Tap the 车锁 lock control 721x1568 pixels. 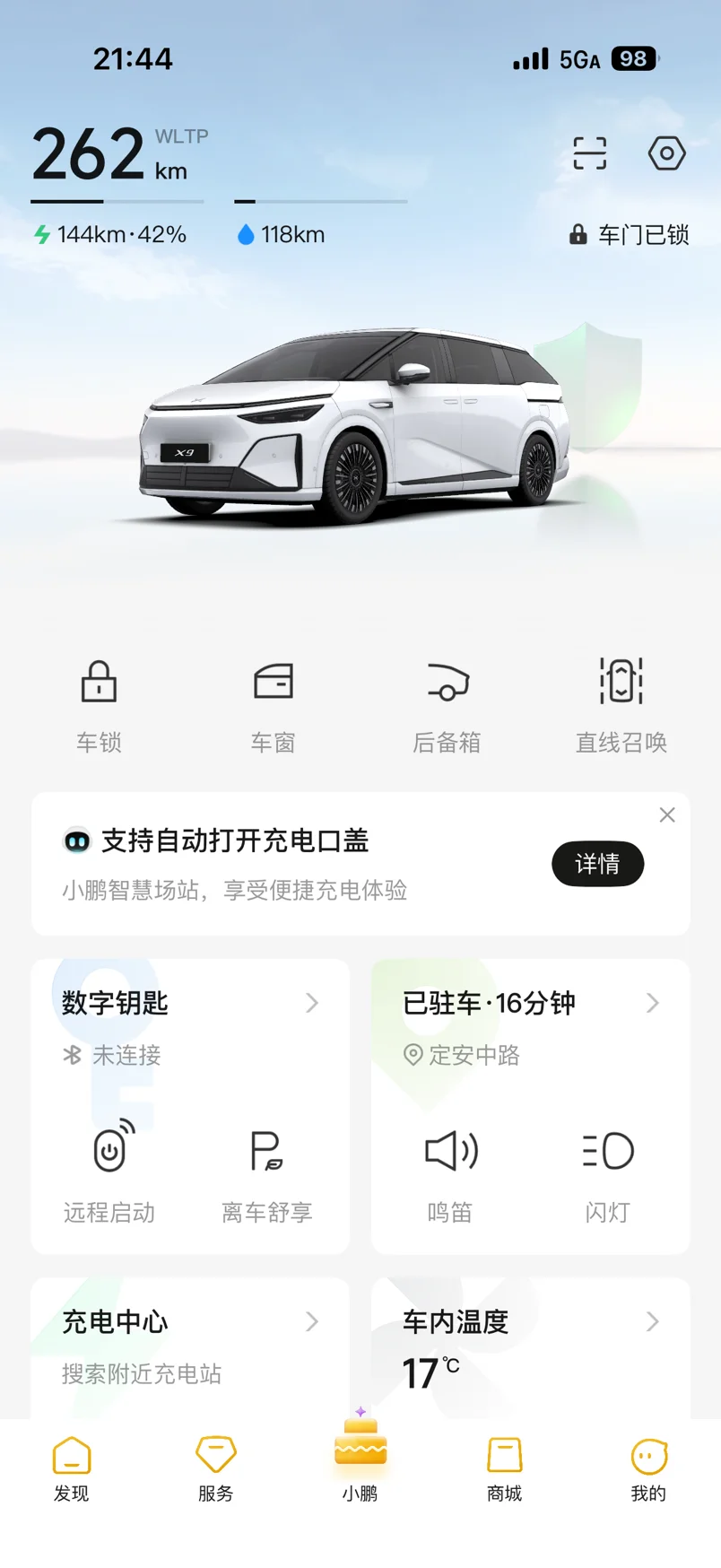pyautogui.click(x=99, y=704)
